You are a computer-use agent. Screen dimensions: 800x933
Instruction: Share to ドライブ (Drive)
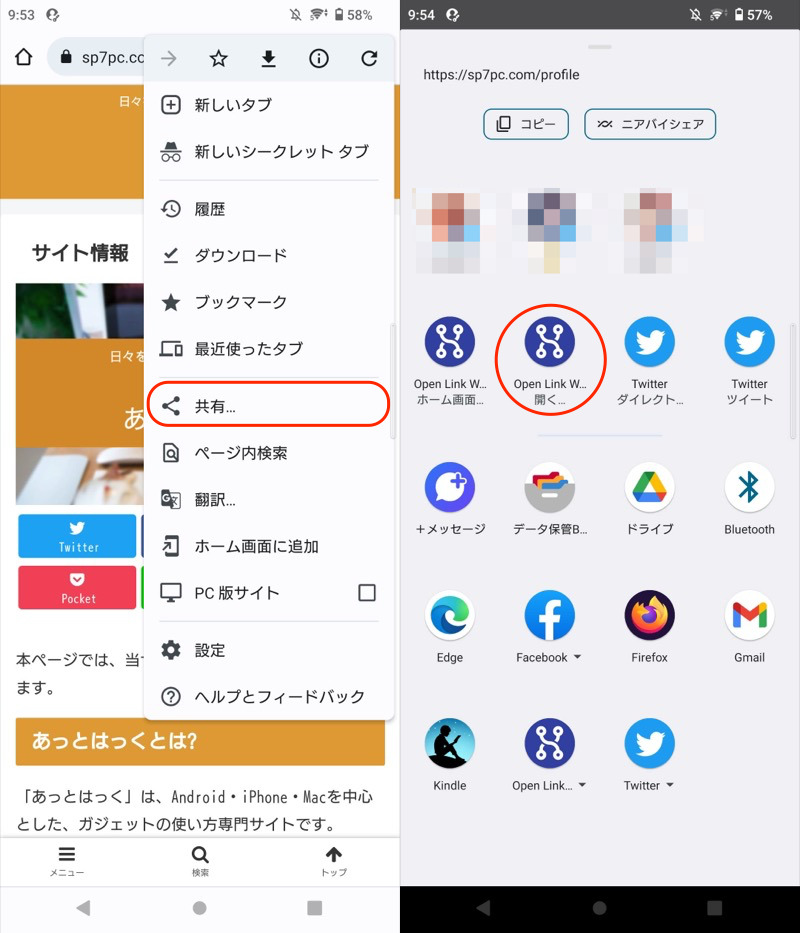click(649, 496)
